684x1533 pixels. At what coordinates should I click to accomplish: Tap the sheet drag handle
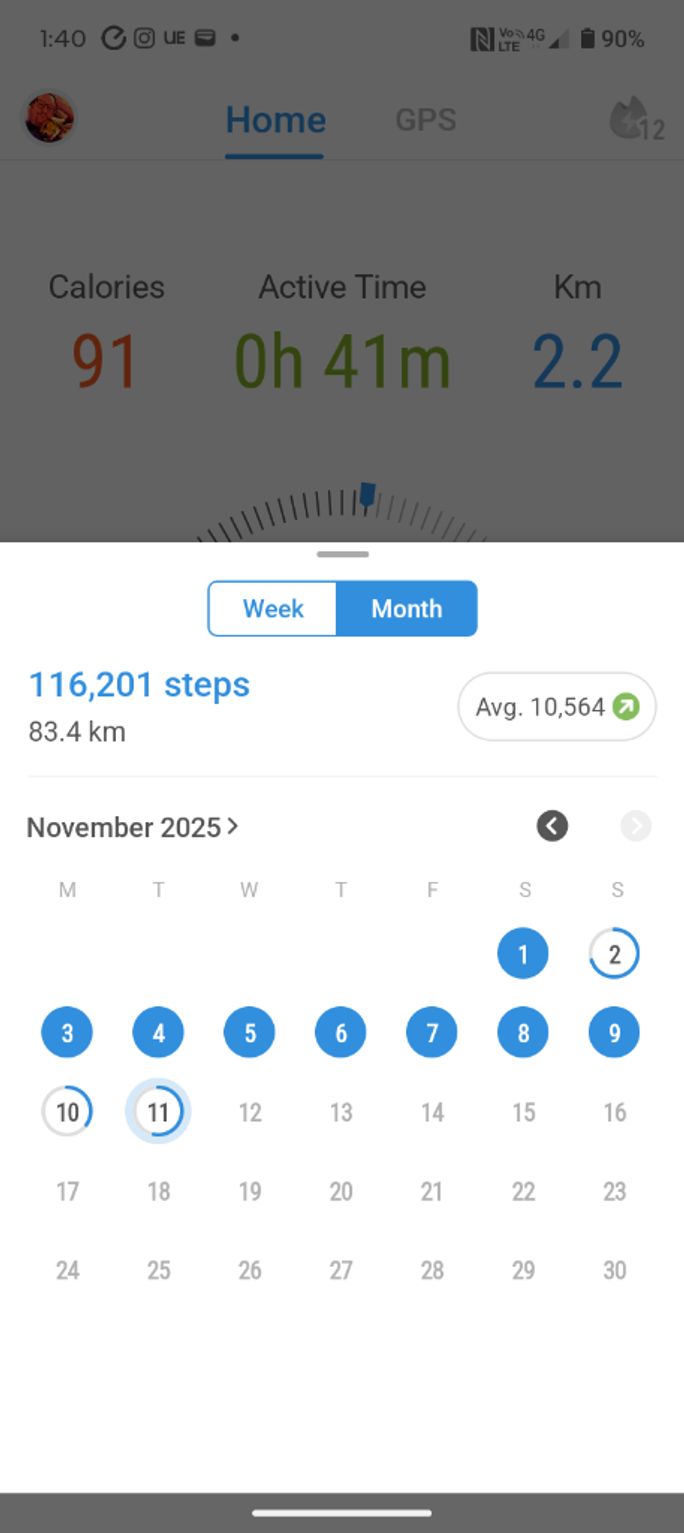coord(342,554)
